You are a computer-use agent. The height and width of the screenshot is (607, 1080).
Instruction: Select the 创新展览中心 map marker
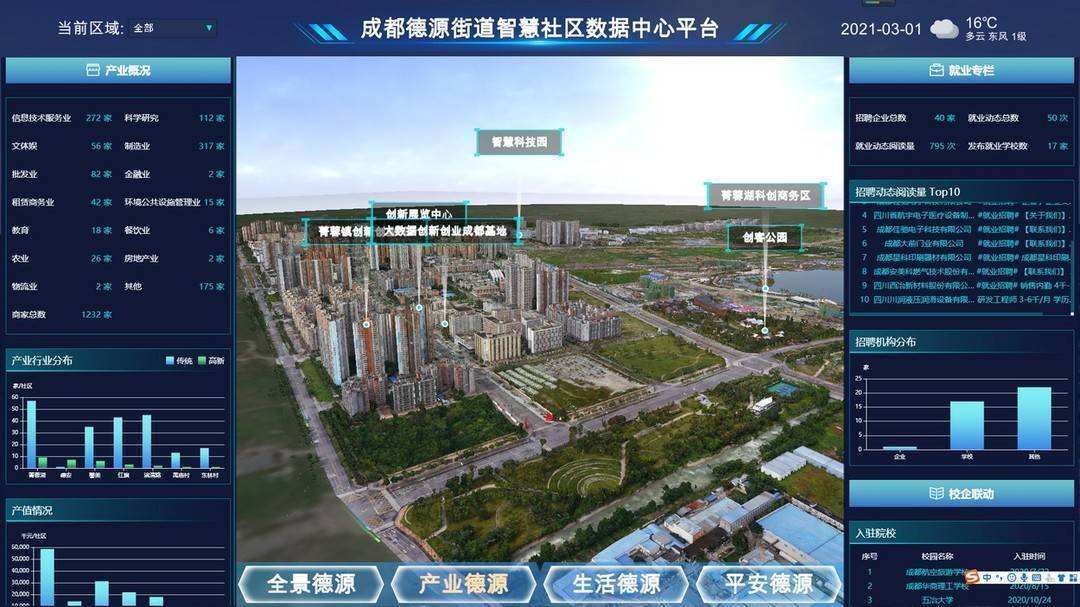pos(419,213)
